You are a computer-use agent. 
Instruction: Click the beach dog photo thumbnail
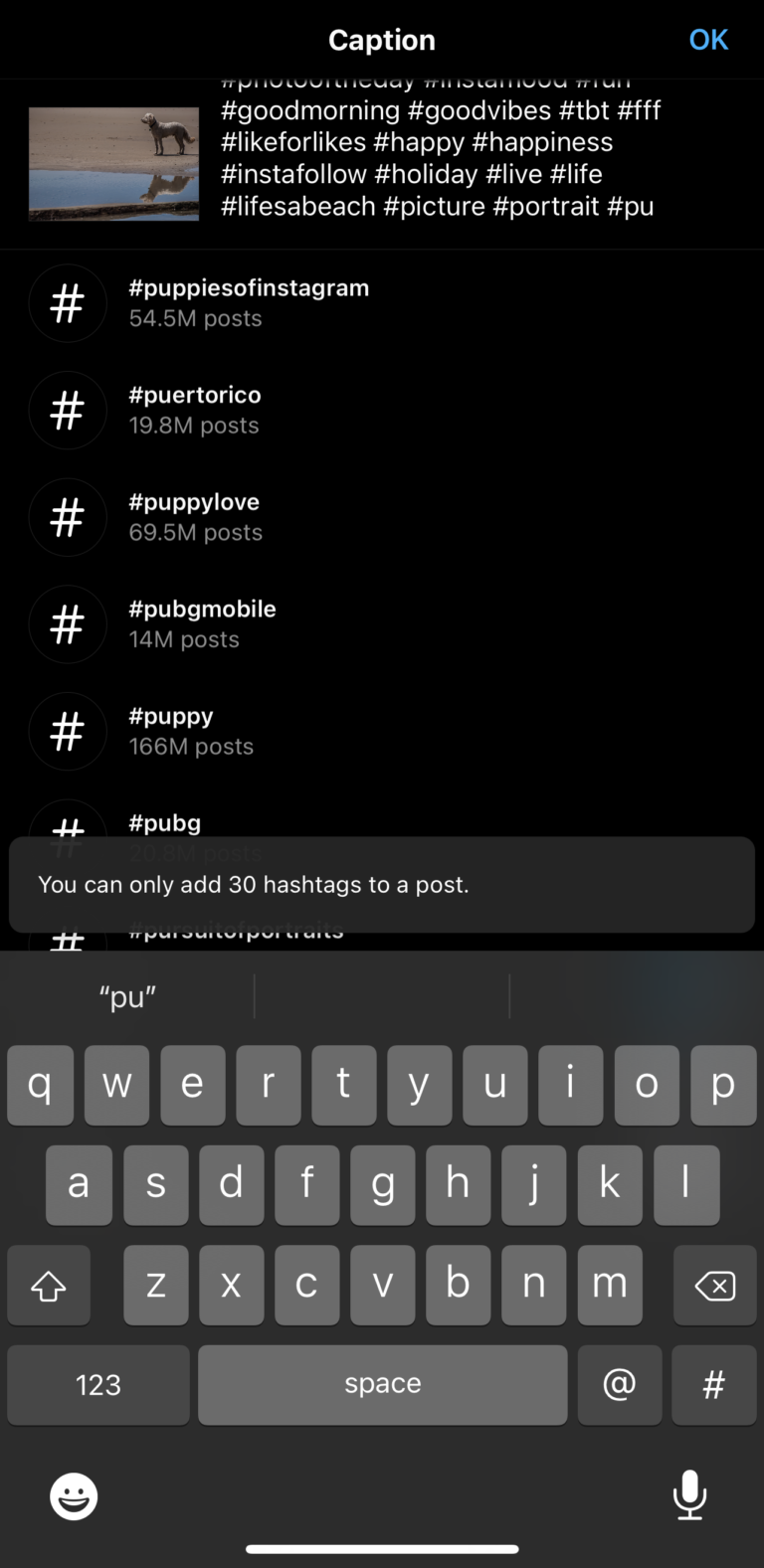pyautogui.click(x=113, y=162)
